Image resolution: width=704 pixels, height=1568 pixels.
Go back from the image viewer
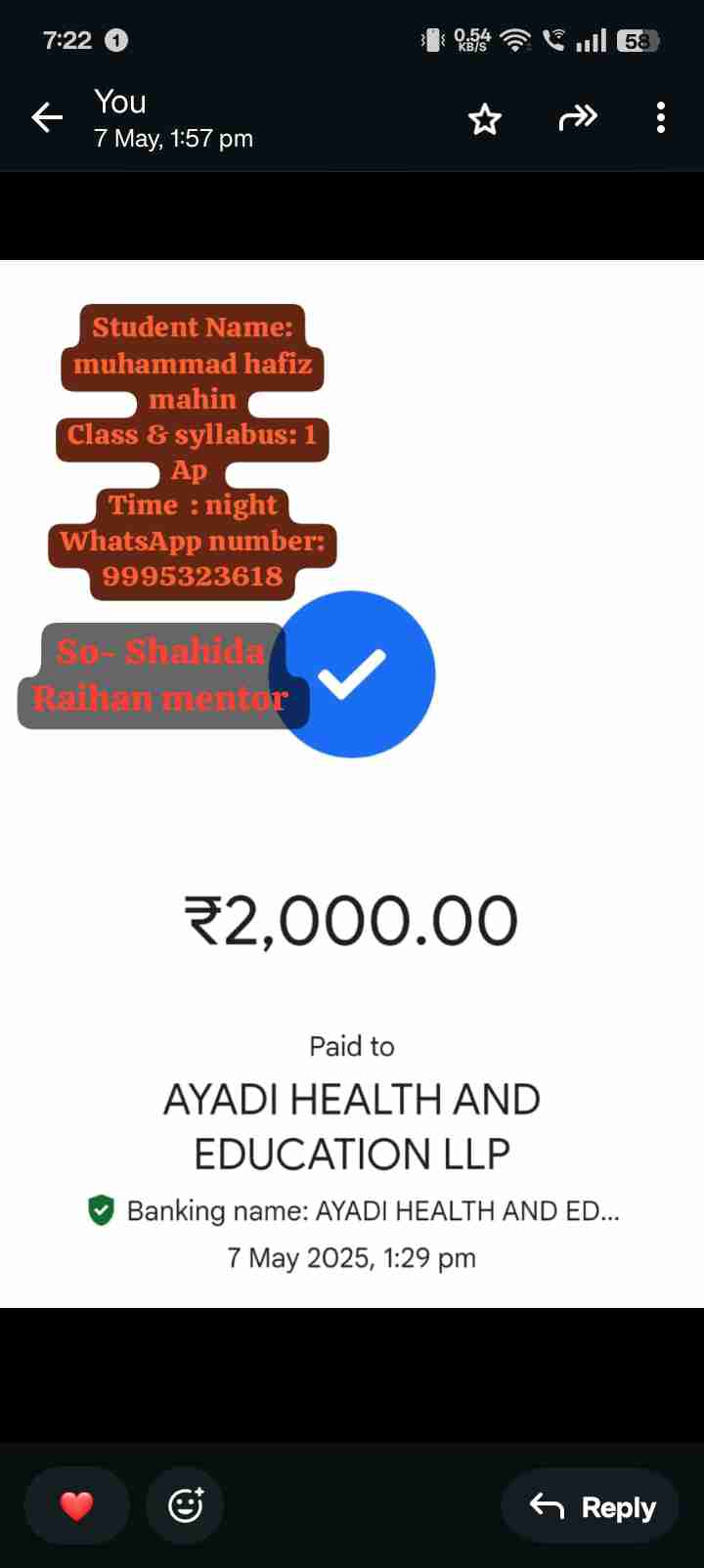click(47, 118)
